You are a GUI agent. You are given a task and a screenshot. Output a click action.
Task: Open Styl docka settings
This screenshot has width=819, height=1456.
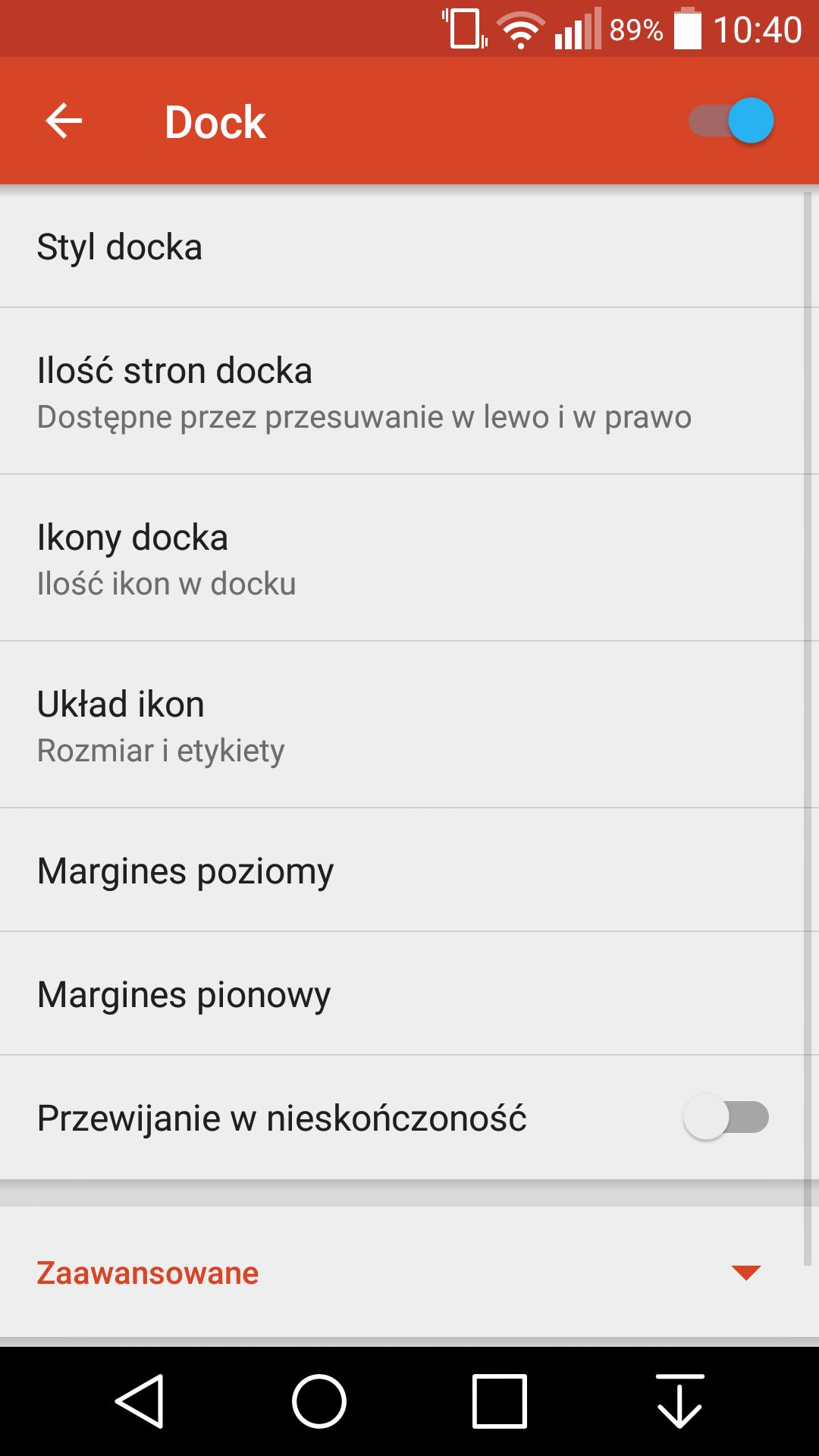click(402, 246)
